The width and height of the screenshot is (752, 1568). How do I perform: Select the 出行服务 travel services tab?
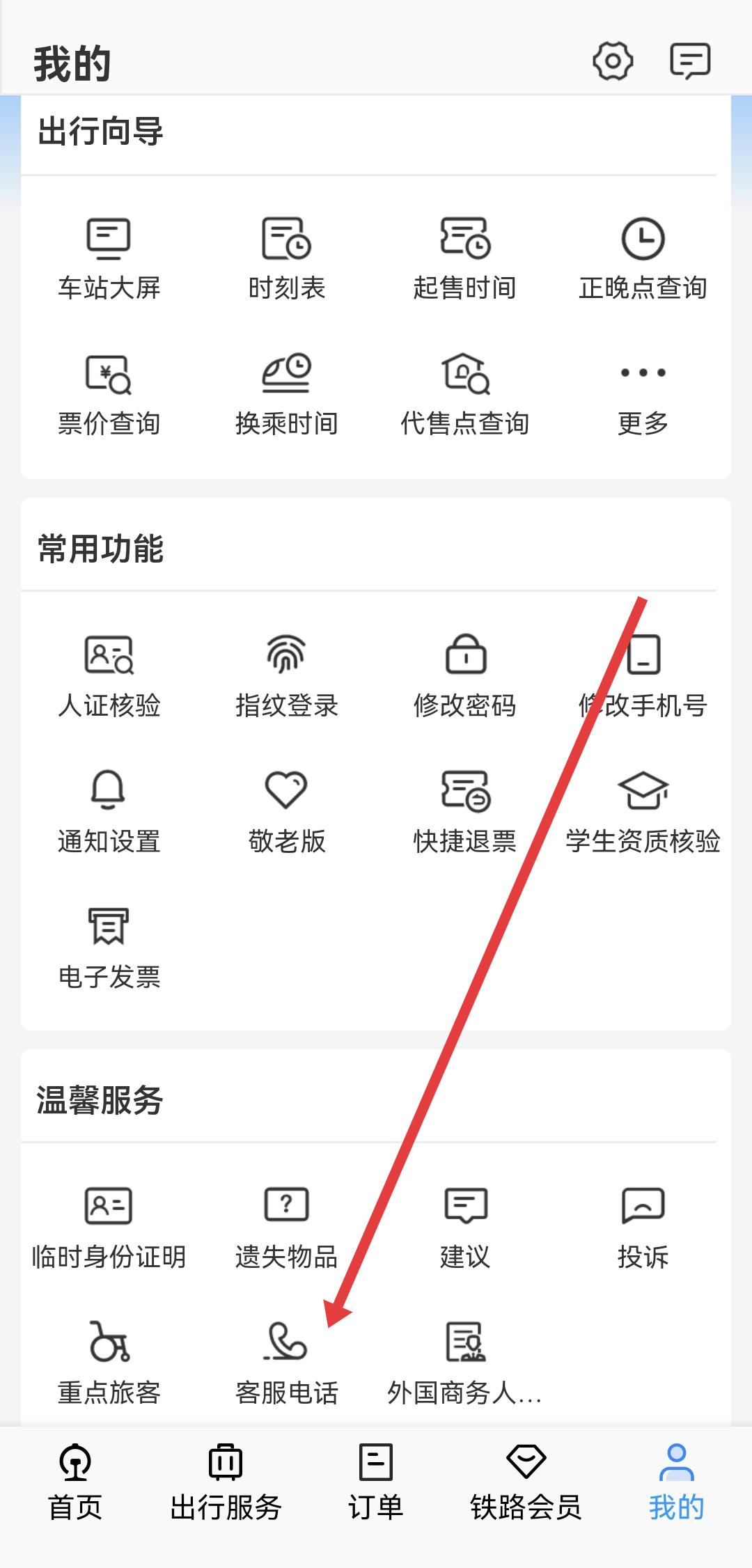click(226, 1481)
